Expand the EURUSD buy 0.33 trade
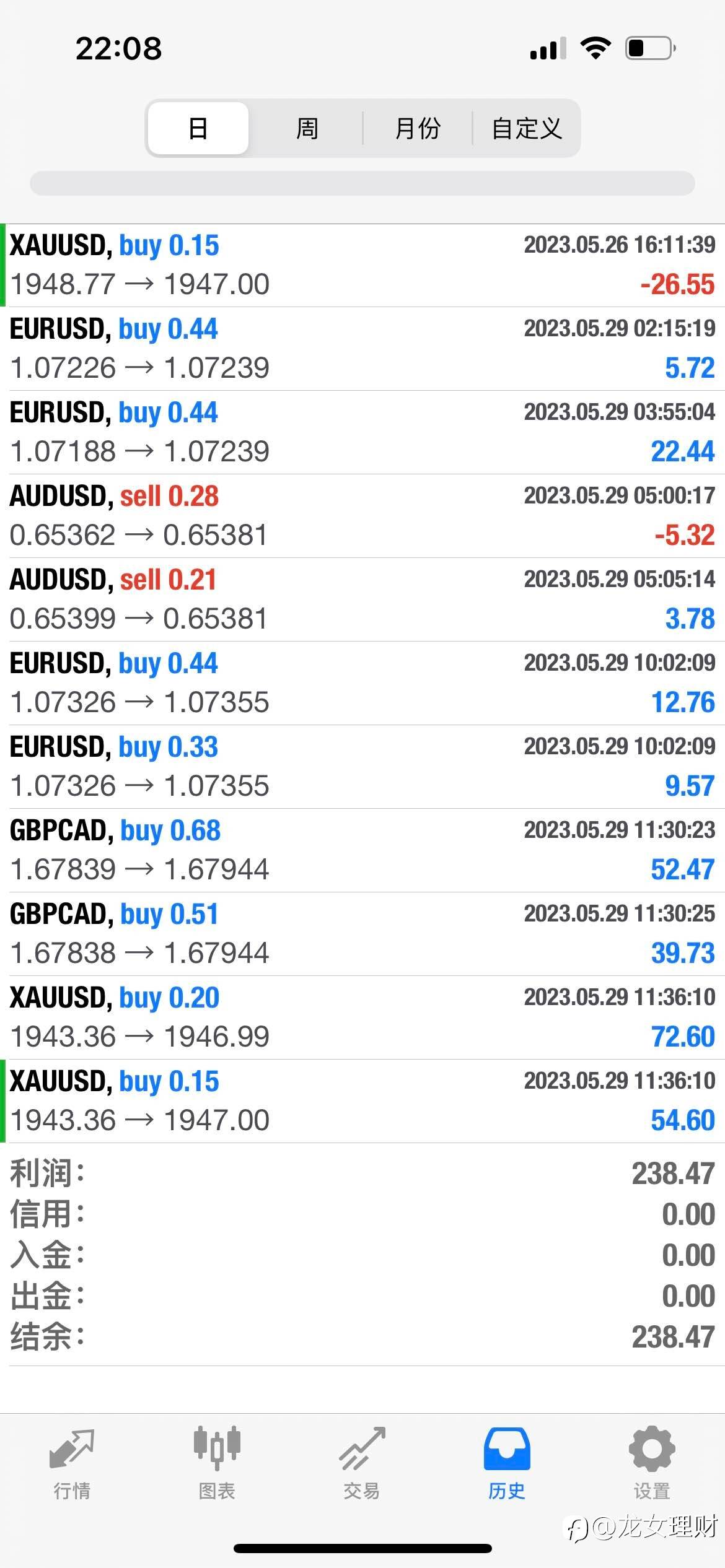Screen dimensions: 725x1568 [x=362, y=767]
